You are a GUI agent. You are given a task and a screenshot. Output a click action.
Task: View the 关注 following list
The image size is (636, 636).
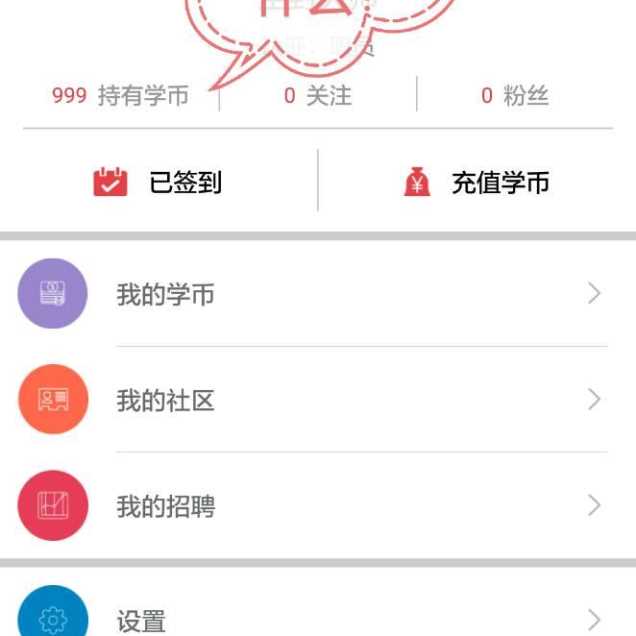[x=317, y=96]
